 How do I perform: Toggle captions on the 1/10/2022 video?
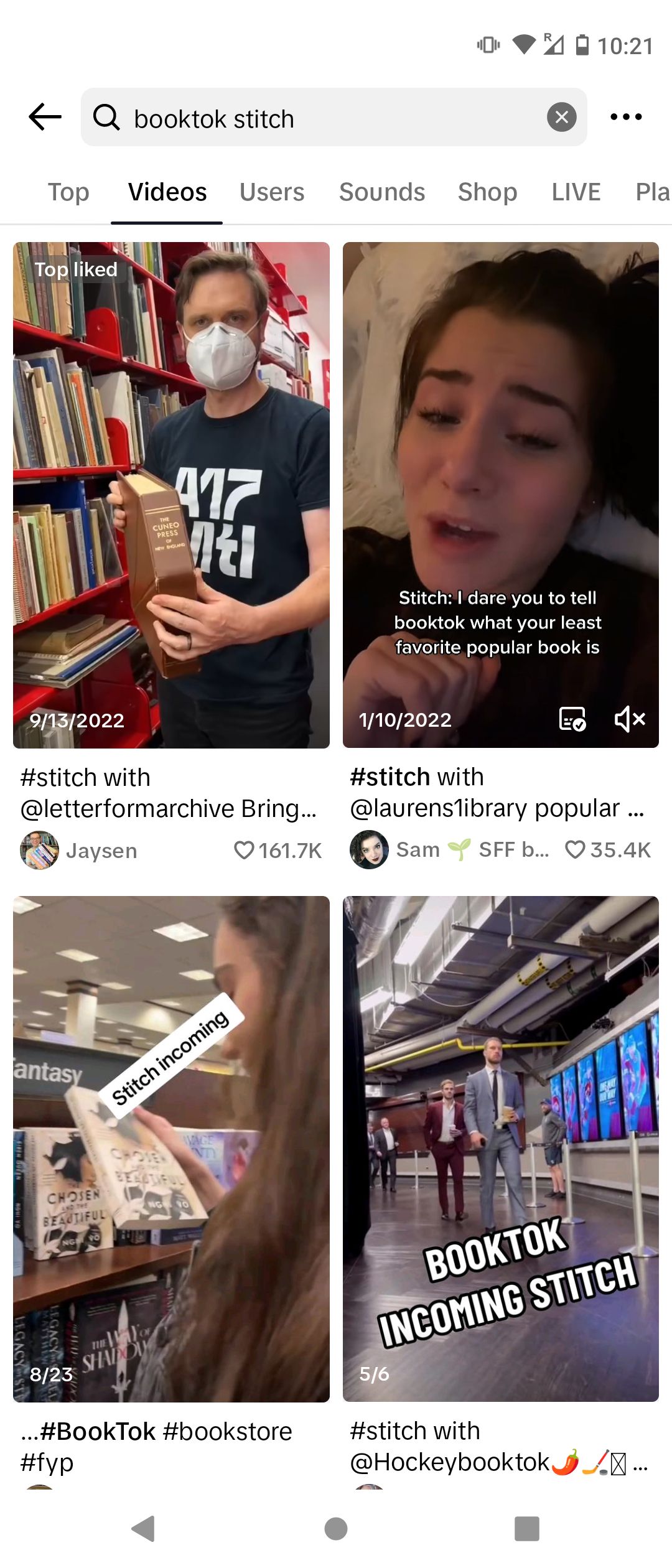pos(572,719)
